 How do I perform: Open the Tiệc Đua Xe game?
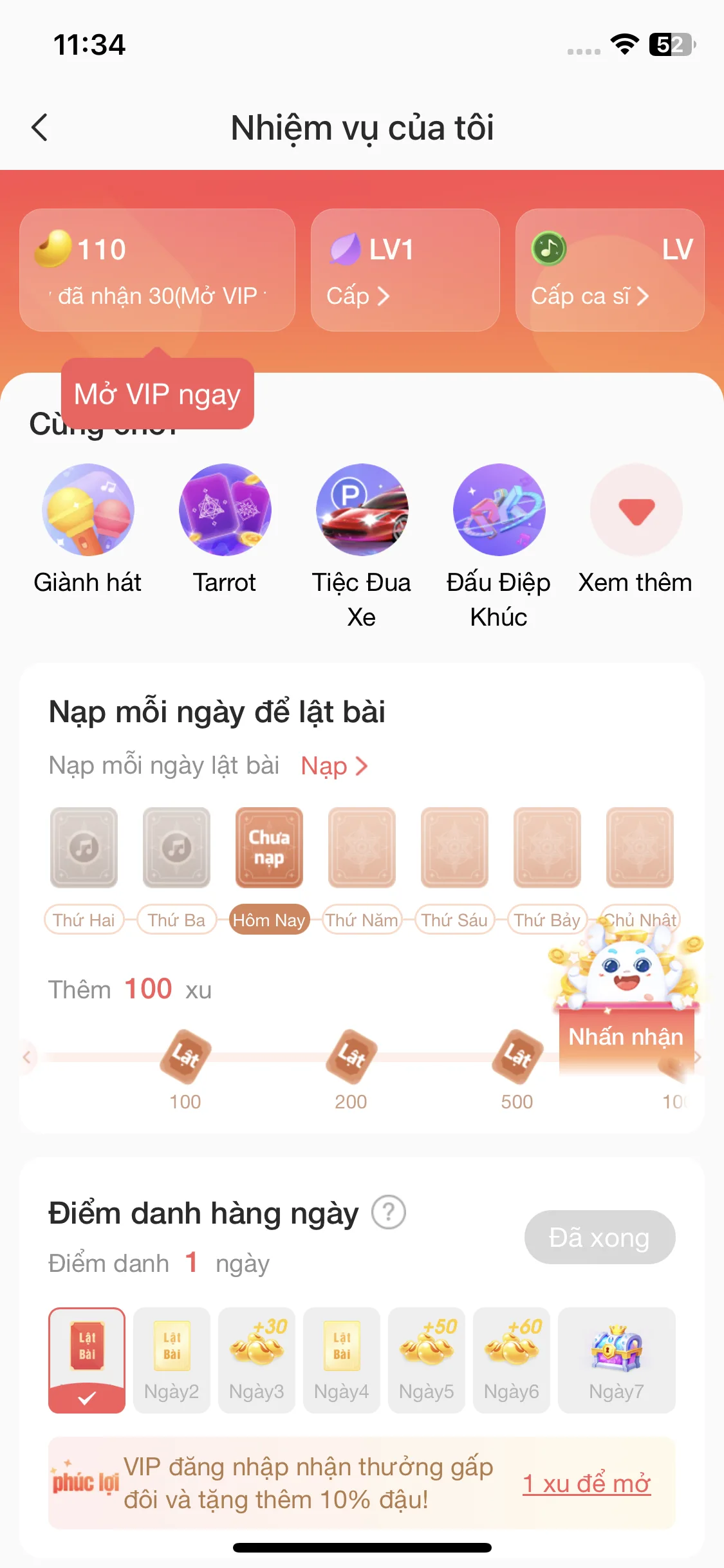point(362,510)
